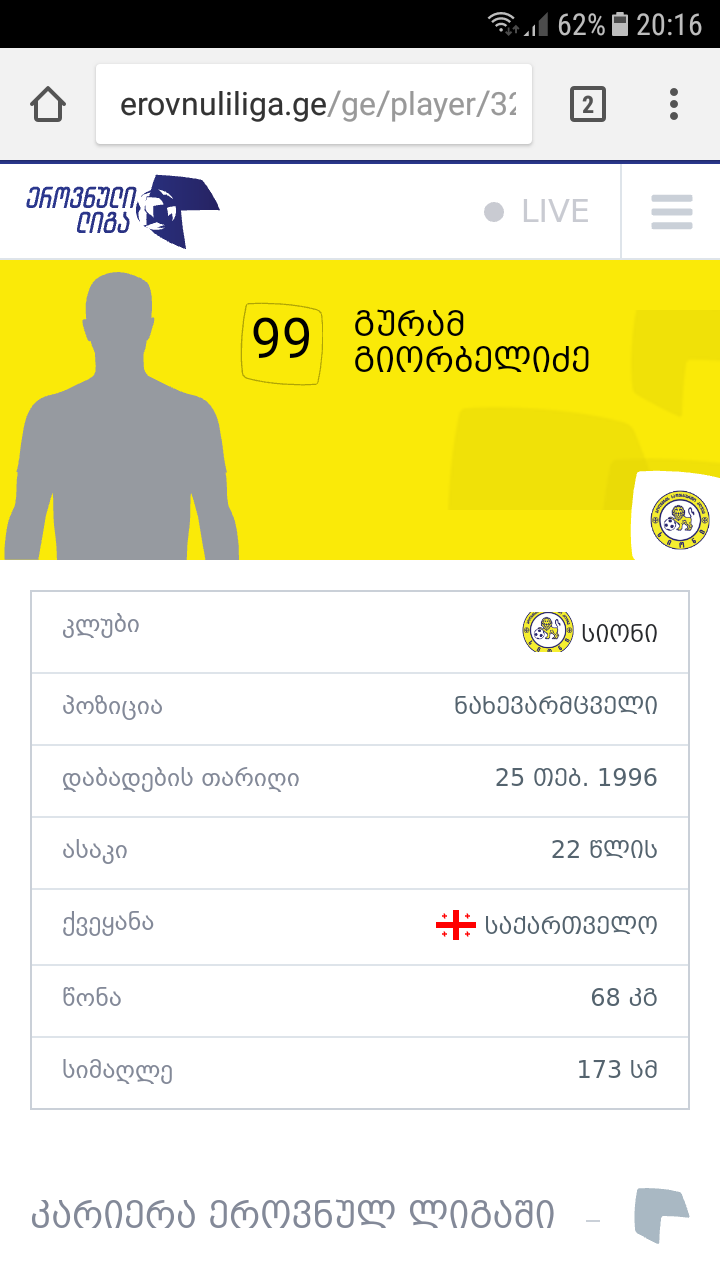Open the site hamburger menu
The image size is (720, 1280).
click(x=672, y=212)
